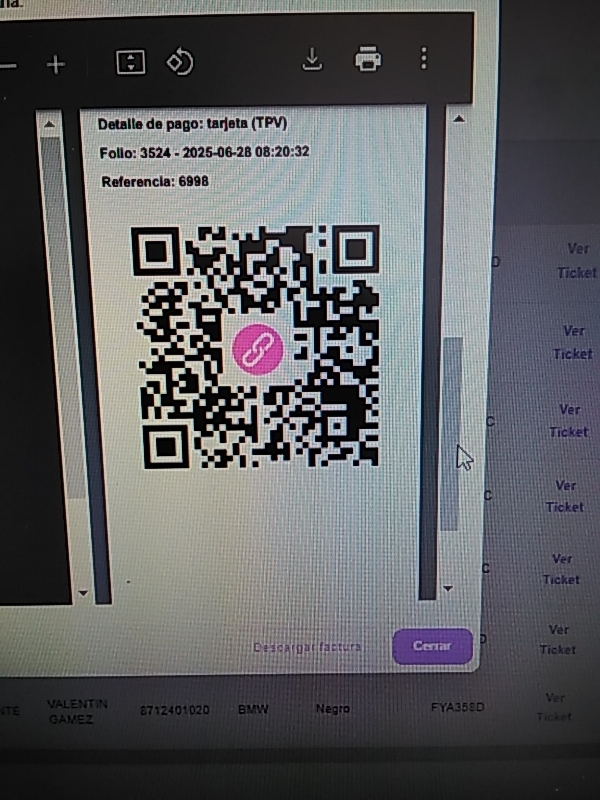Close the dialog with Cerrar
Screen dimensions: 600x800
click(432, 646)
